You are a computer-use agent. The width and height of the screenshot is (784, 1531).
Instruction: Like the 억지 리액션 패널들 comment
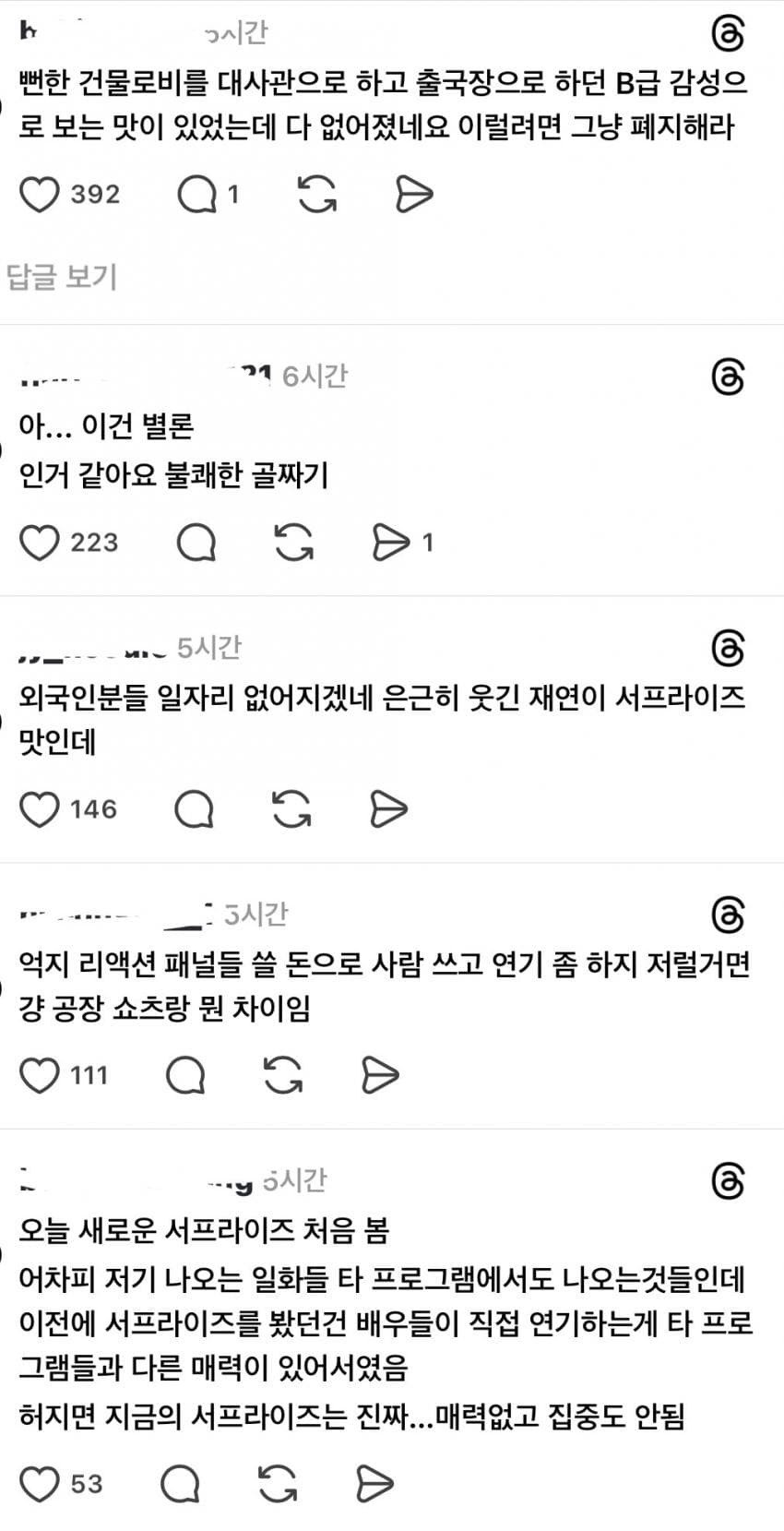40,1075
